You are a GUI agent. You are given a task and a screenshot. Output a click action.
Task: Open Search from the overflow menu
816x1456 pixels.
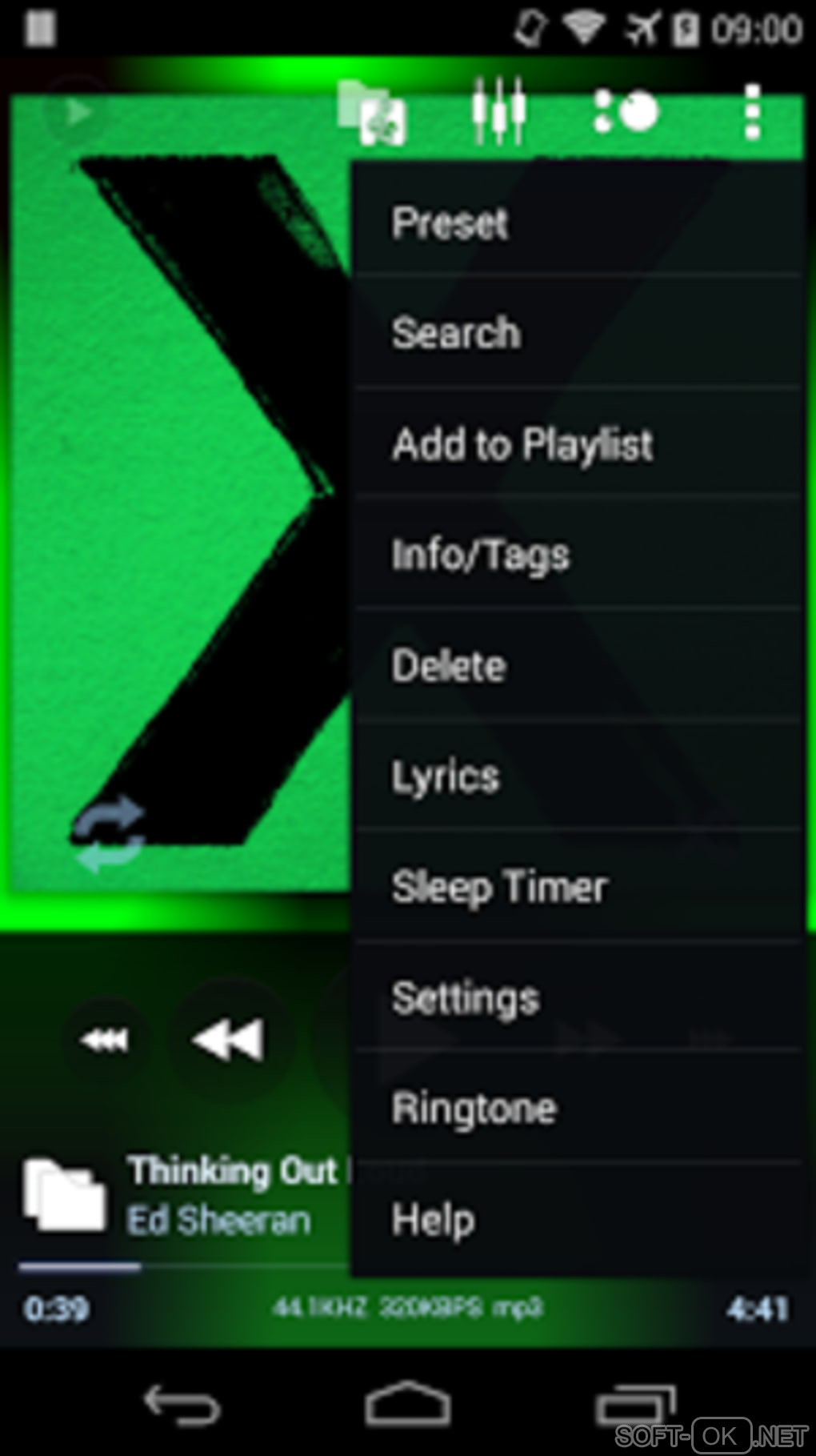[576, 332]
